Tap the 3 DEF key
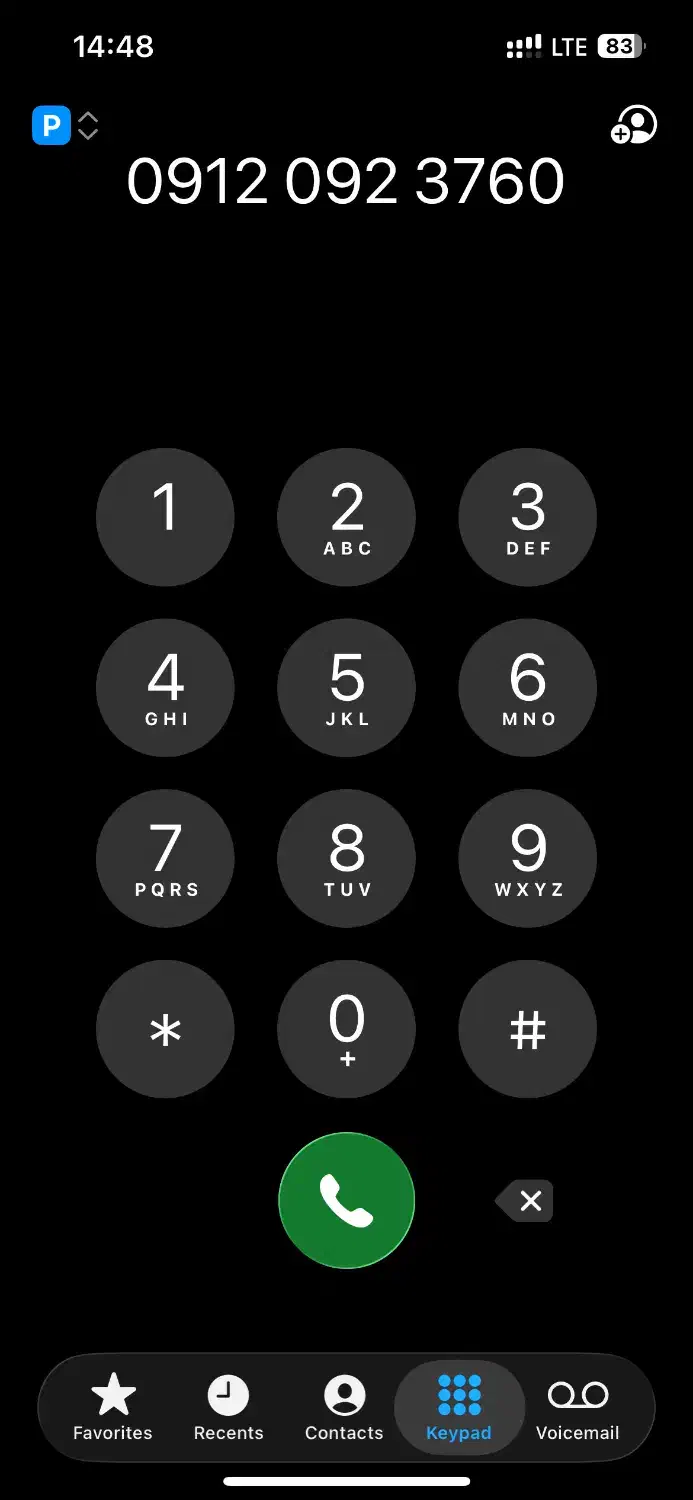This screenshot has width=693, height=1500. click(x=528, y=517)
